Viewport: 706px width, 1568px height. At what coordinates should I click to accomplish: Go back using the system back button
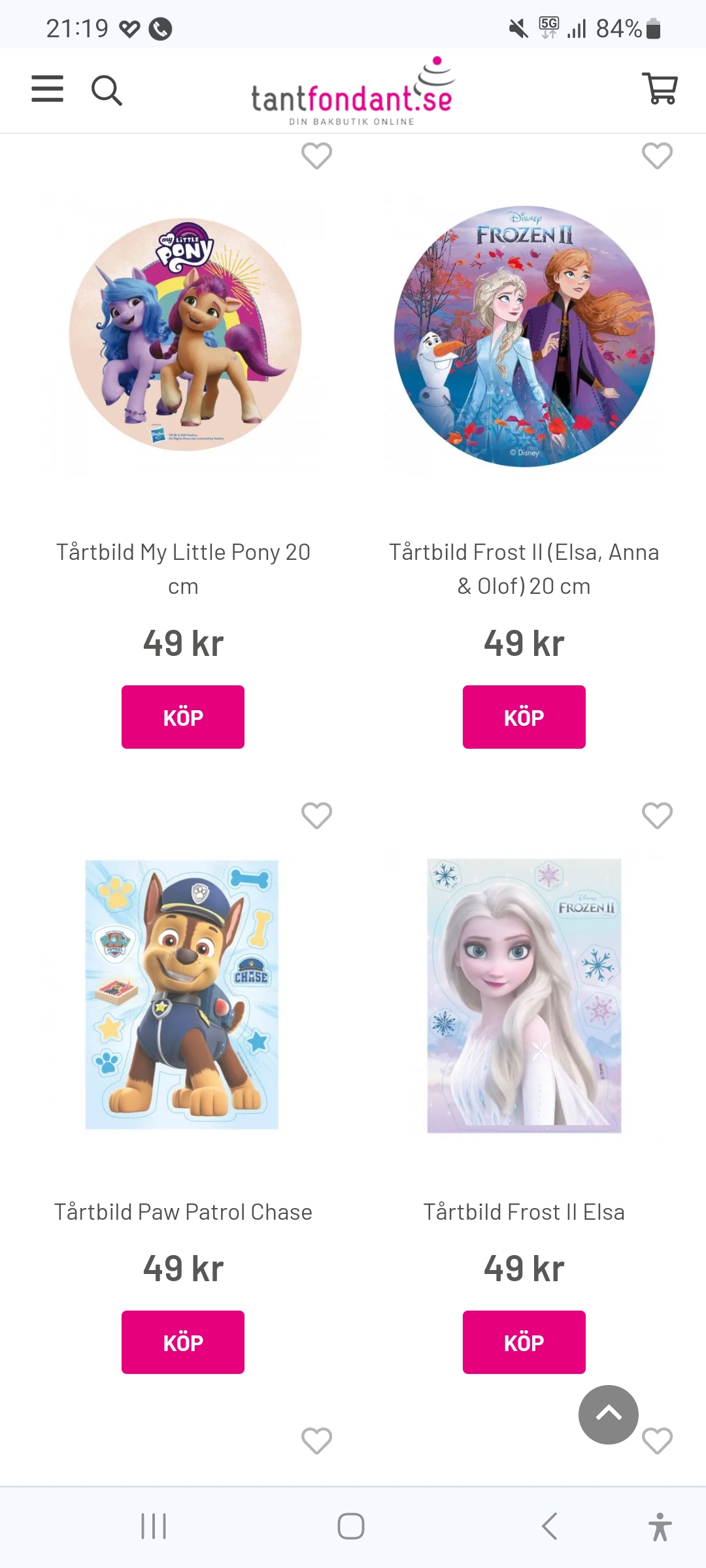[549, 1526]
